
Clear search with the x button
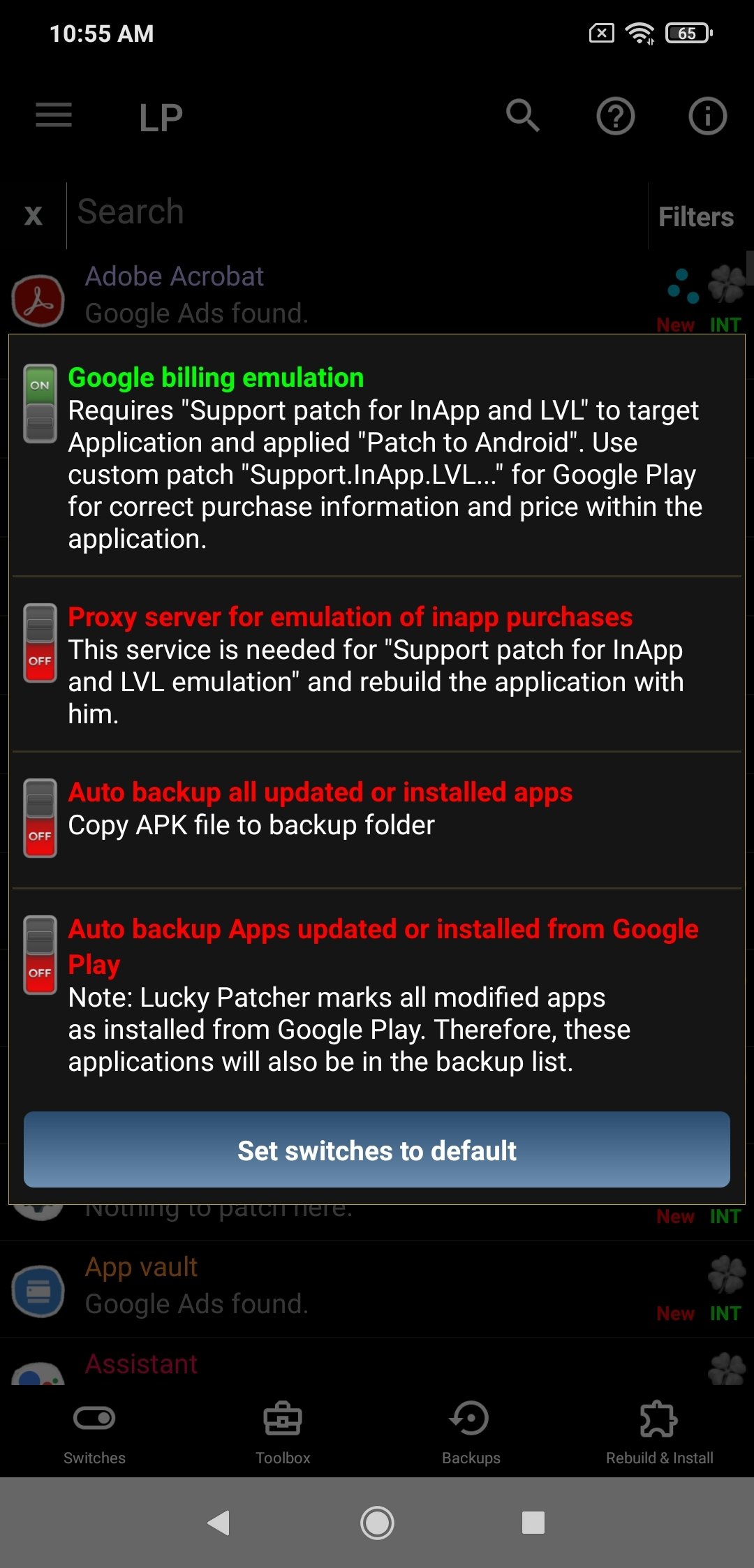pos(33,215)
